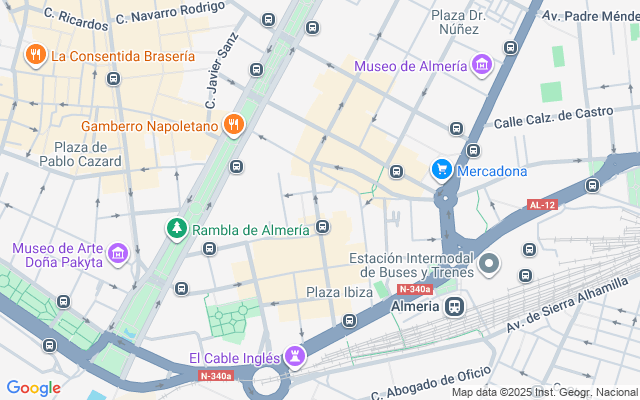
Task: Open Estación Intermodal de Buses y Trenes pin
Action: pyautogui.click(x=489, y=265)
